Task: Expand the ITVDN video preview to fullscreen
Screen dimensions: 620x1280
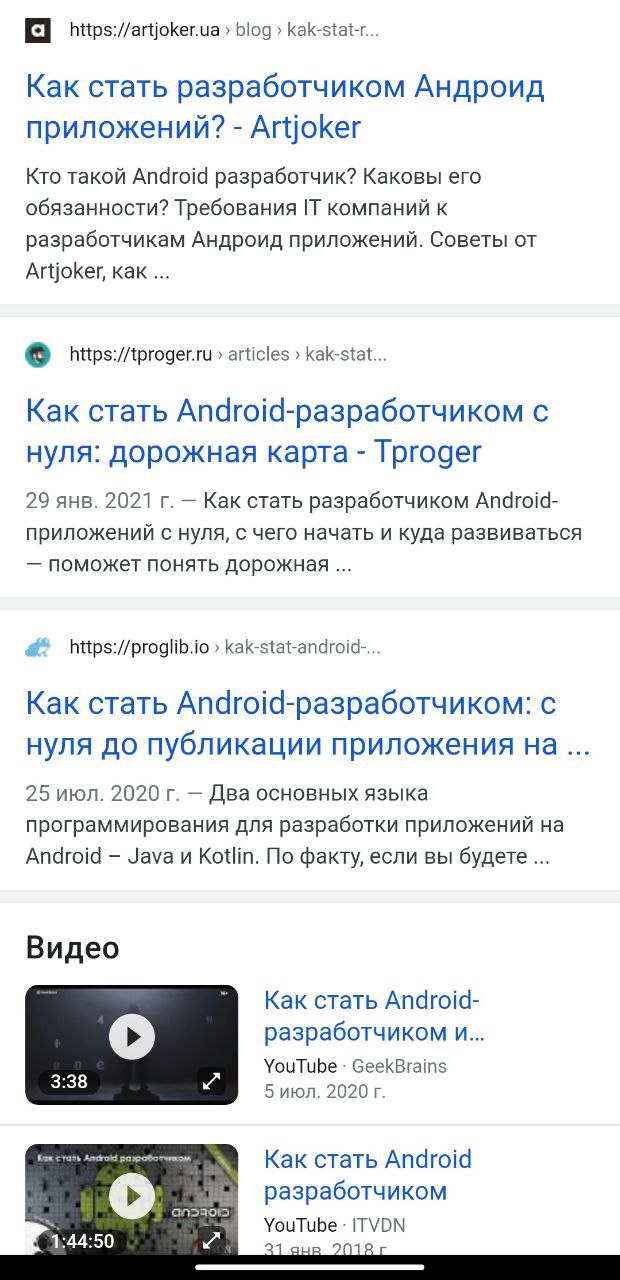Action: click(x=212, y=1240)
